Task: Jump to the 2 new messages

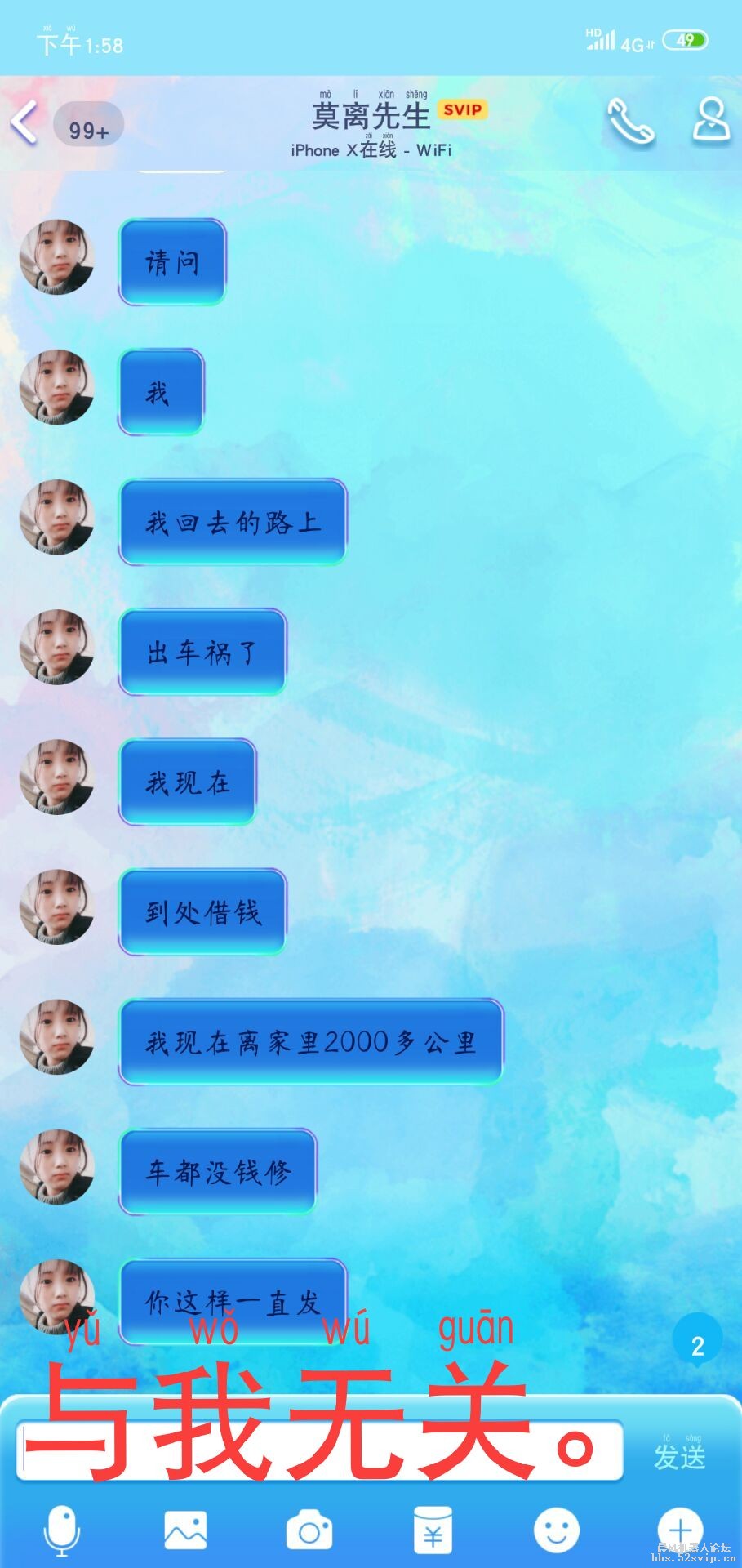Action: click(697, 1346)
